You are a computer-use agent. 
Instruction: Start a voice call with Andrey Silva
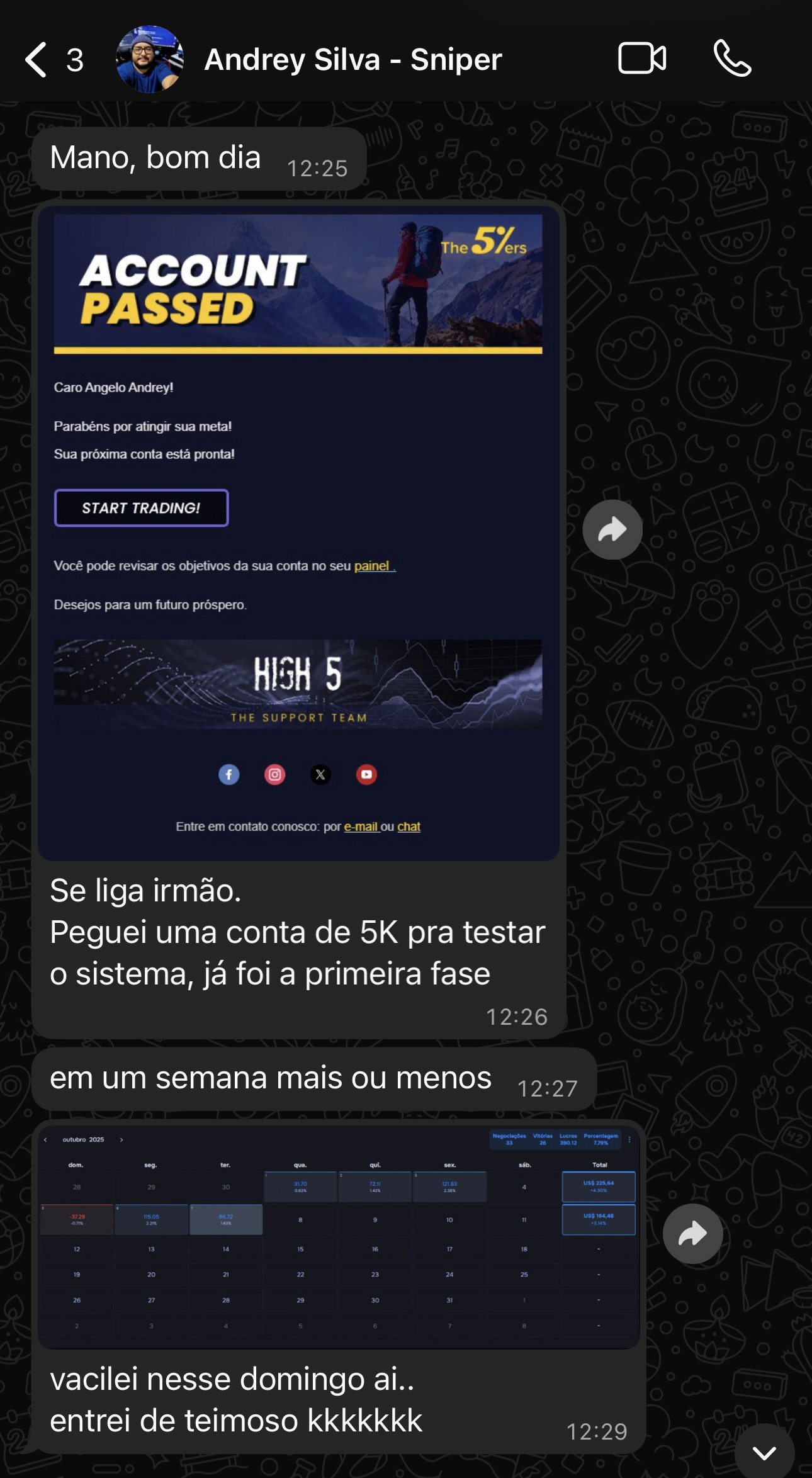(x=732, y=59)
